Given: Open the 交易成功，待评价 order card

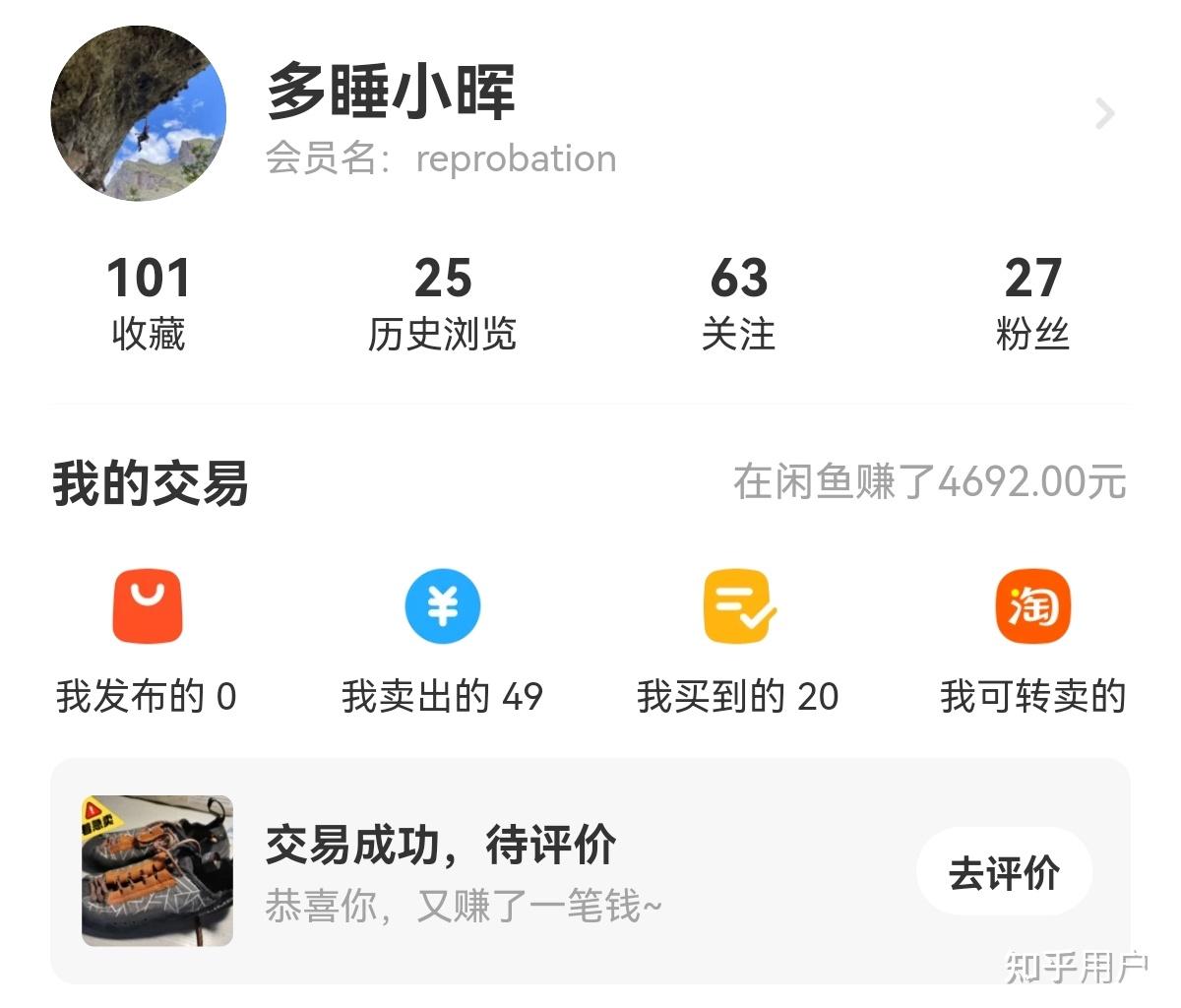Looking at the screenshot, I should (x=492, y=872).
